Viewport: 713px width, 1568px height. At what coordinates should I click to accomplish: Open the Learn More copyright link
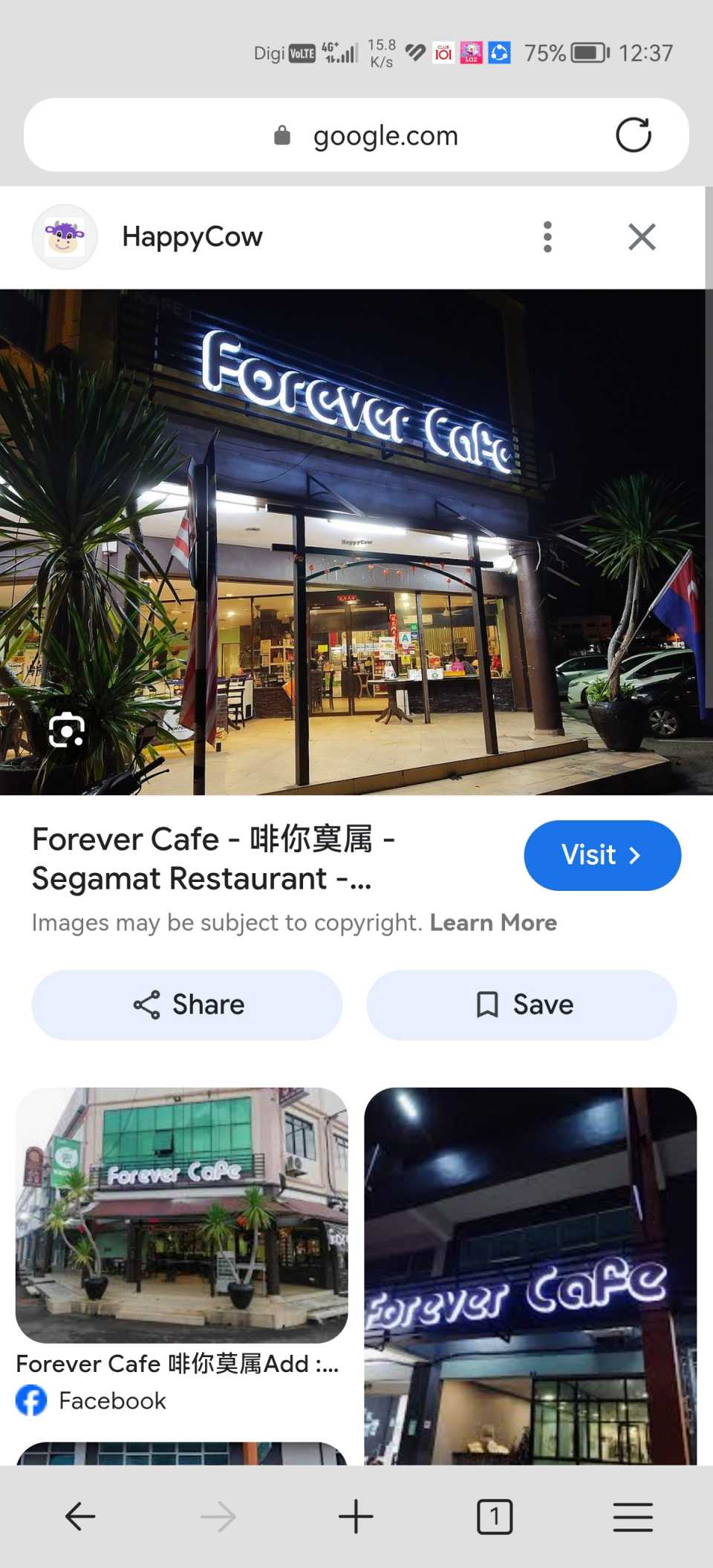click(x=493, y=923)
